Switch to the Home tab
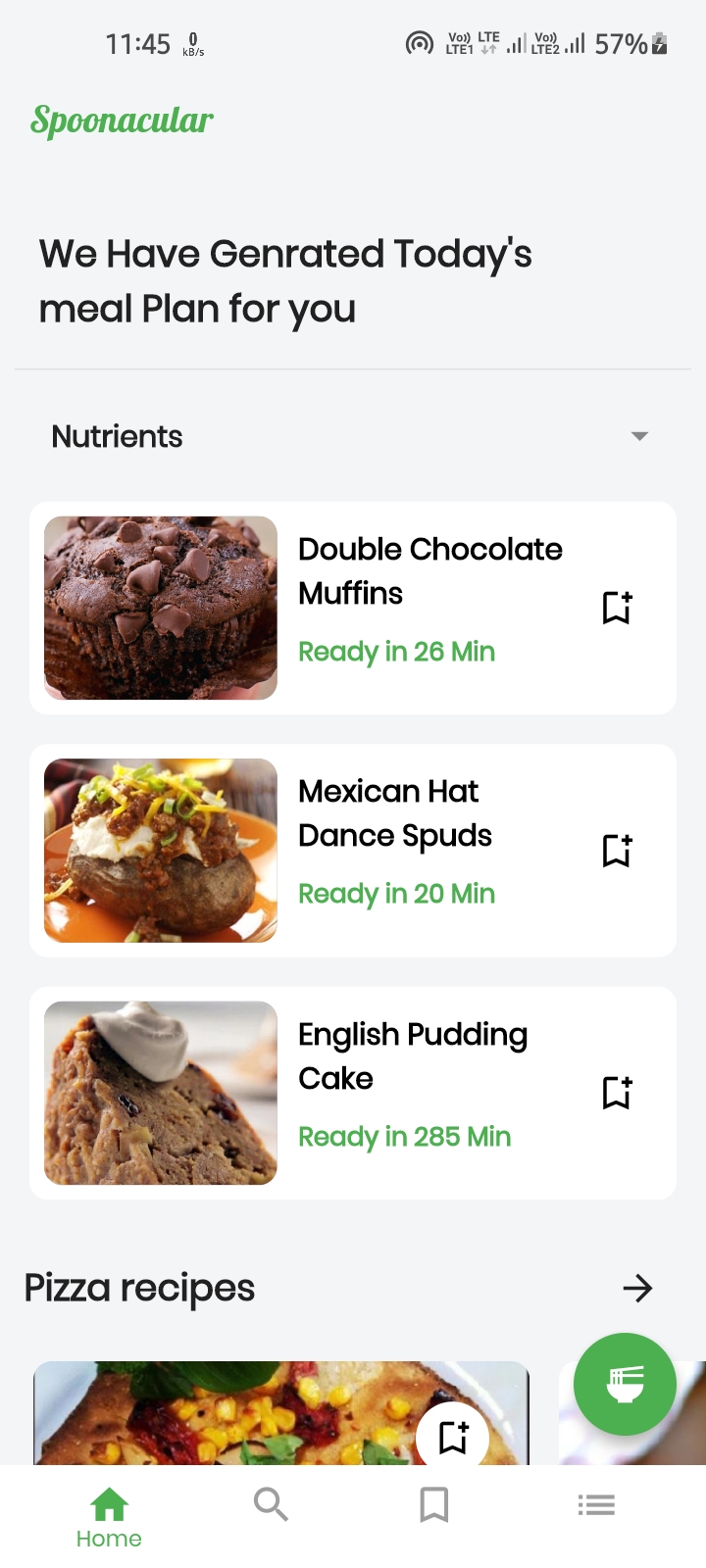Viewport: 706px width, 1568px height. pyautogui.click(x=109, y=1516)
